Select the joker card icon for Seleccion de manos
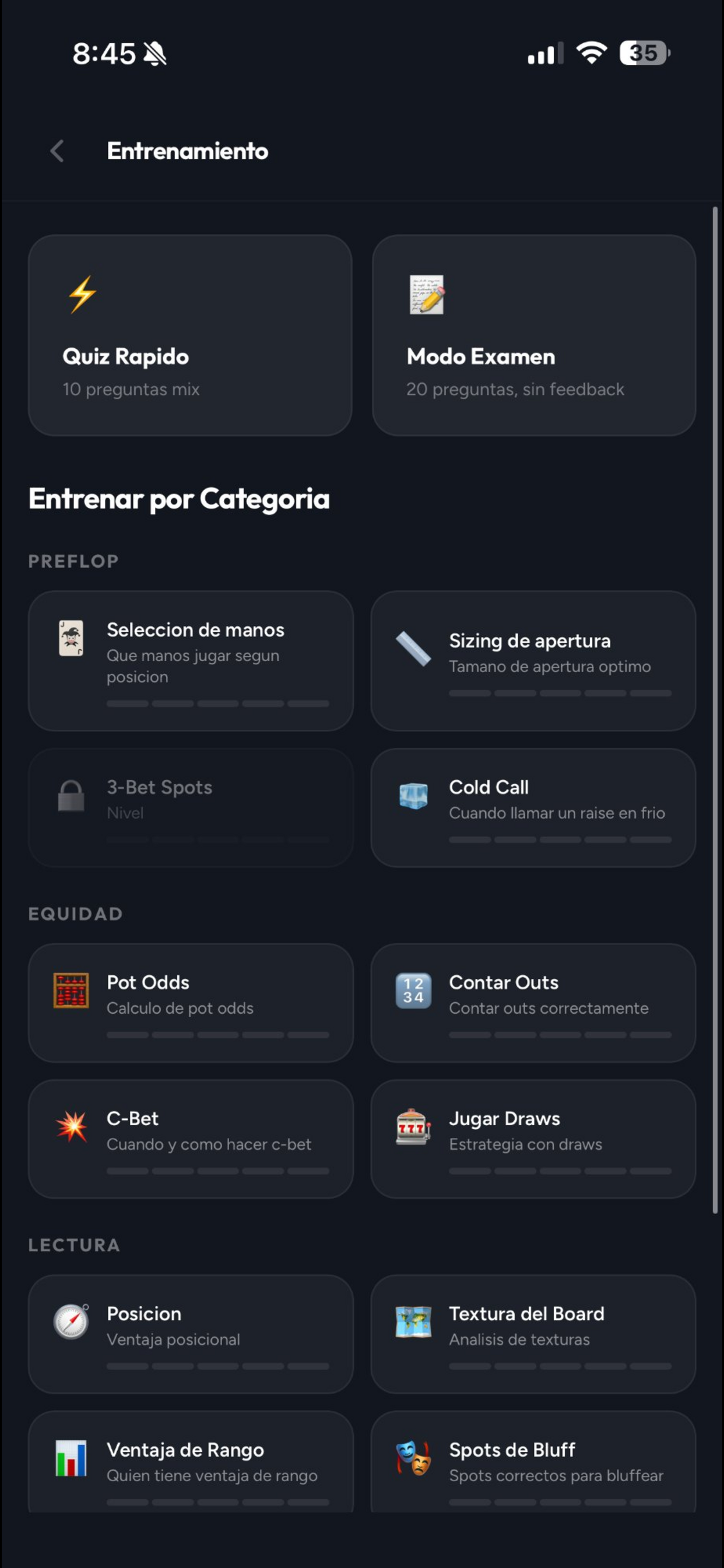 click(x=71, y=638)
